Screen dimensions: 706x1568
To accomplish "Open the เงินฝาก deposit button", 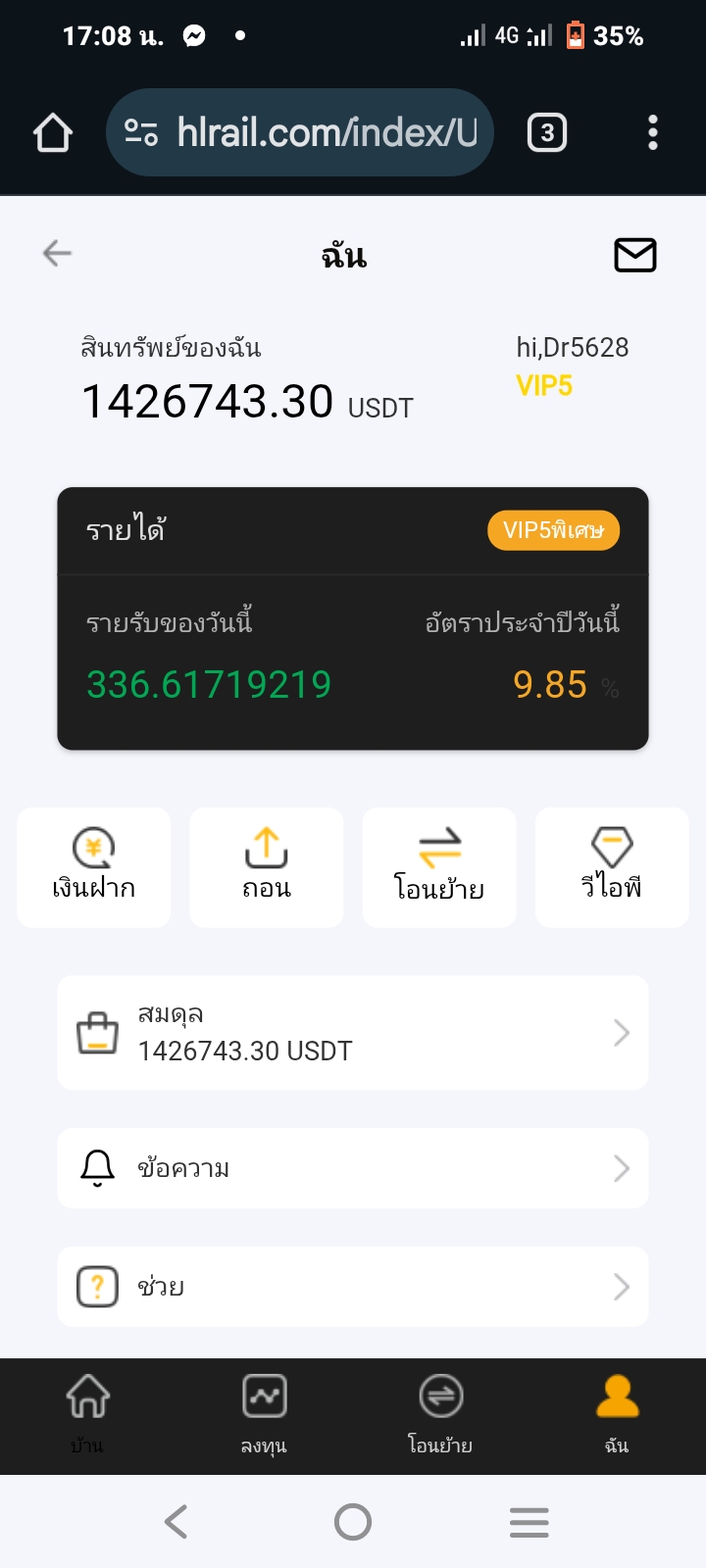I will (x=94, y=867).
